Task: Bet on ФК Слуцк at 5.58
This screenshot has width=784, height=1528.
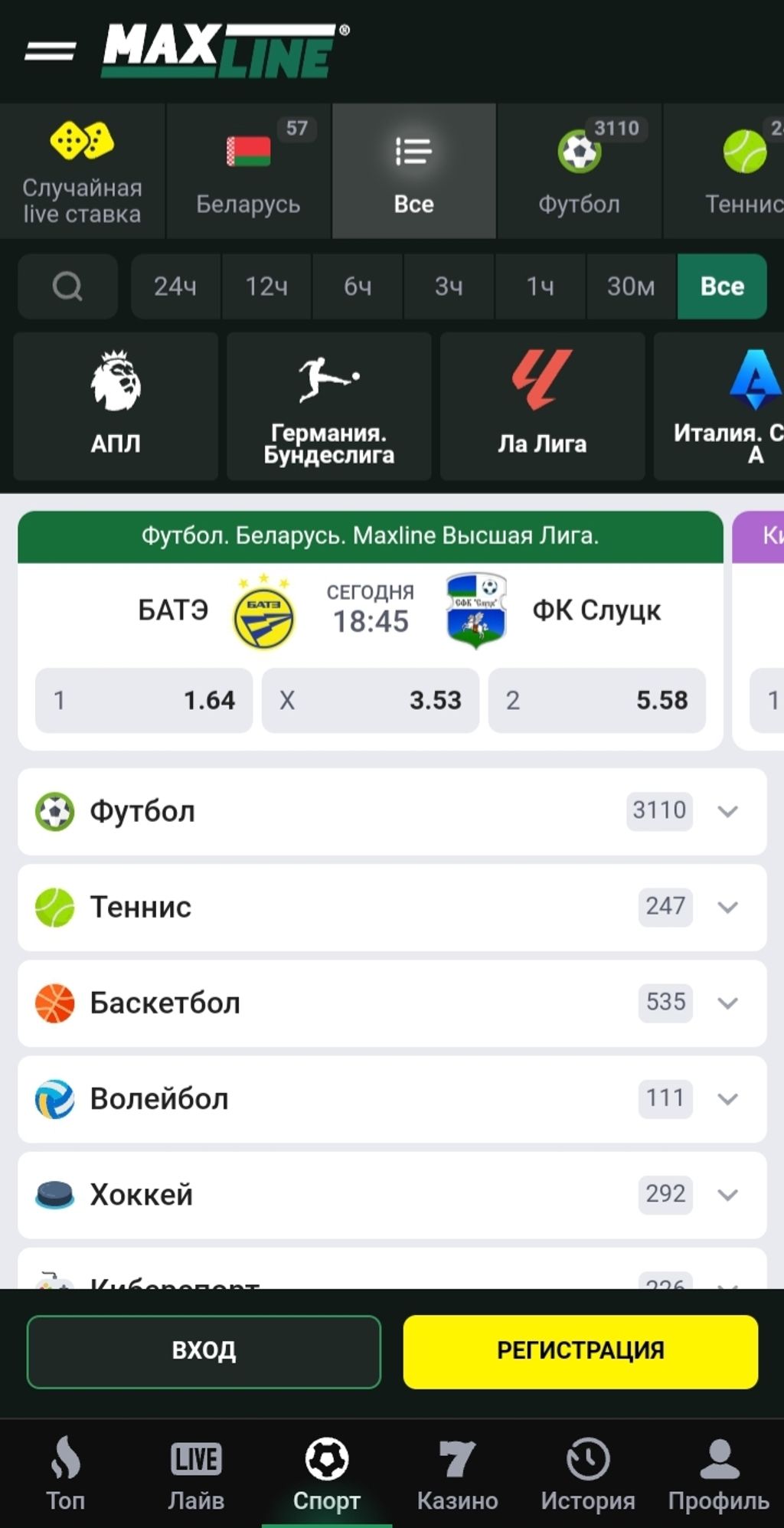Action: click(x=596, y=700)
